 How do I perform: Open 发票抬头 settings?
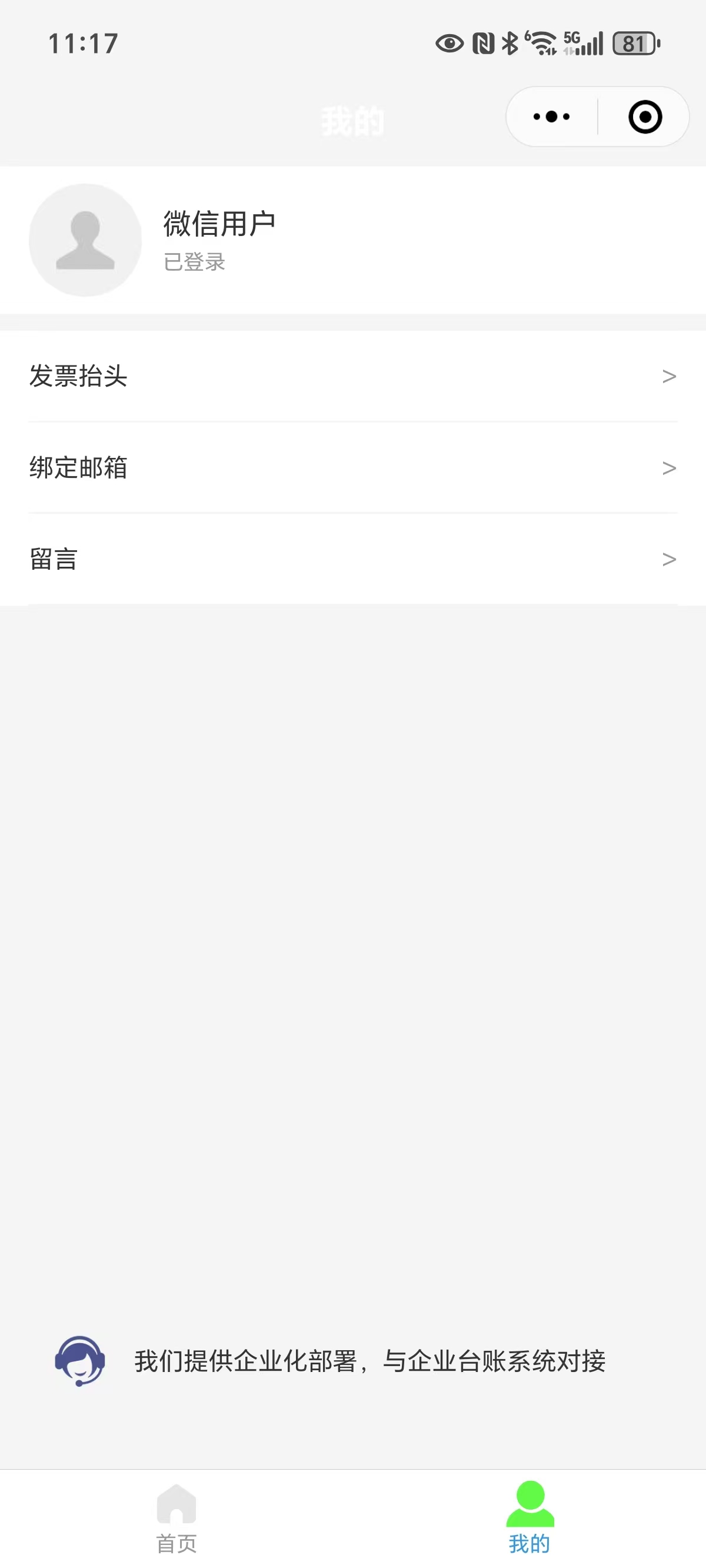[x=353, y=376]
